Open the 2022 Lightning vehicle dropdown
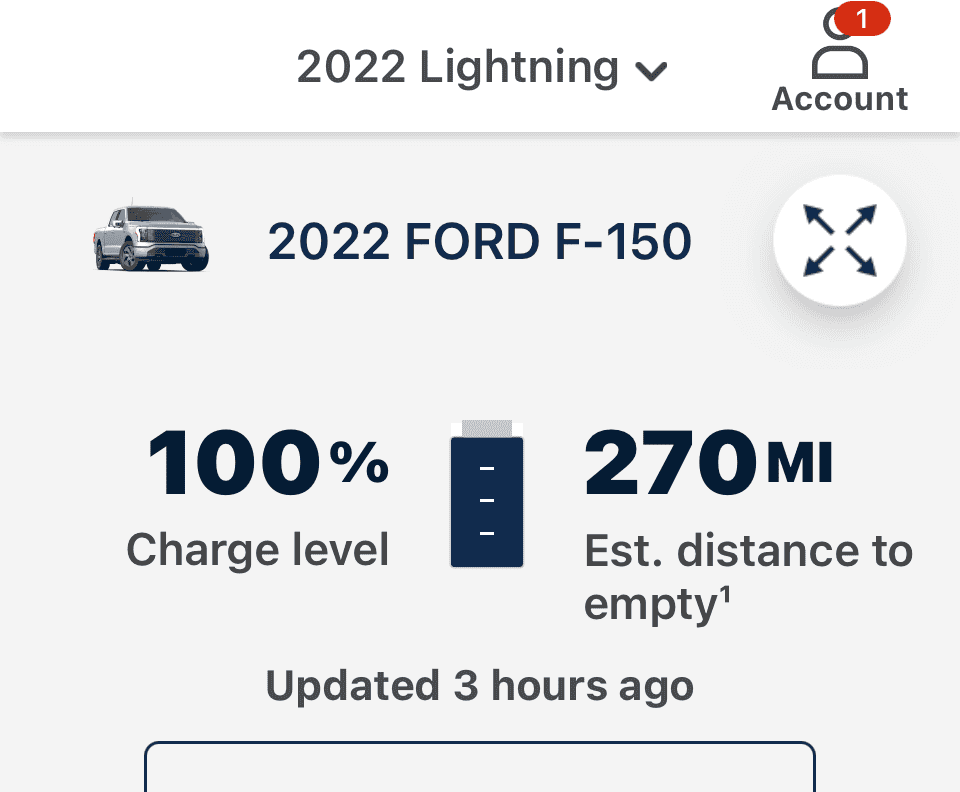 click(x=482, y=68)
